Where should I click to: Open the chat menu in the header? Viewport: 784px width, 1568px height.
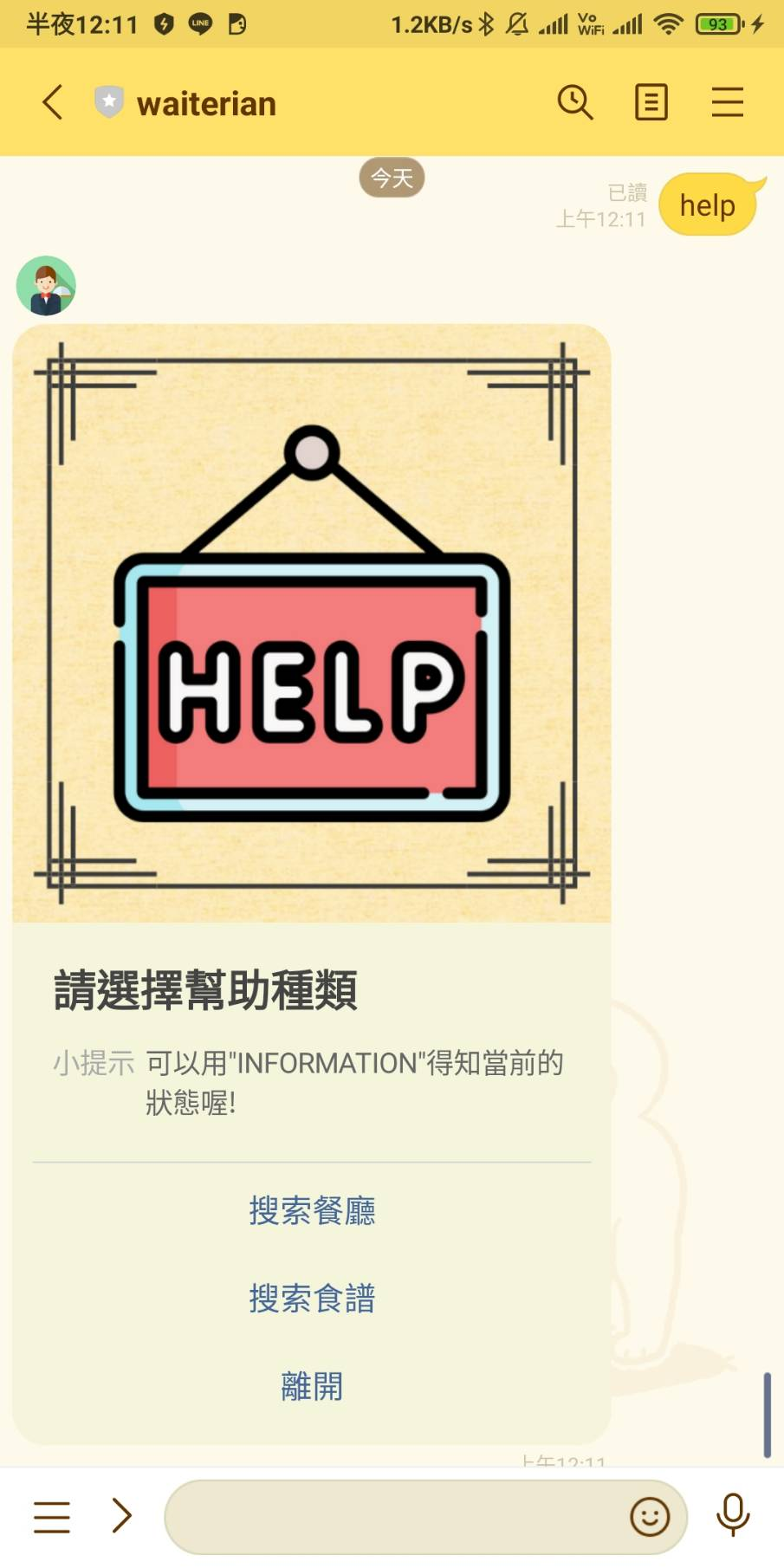click(727, 102)
